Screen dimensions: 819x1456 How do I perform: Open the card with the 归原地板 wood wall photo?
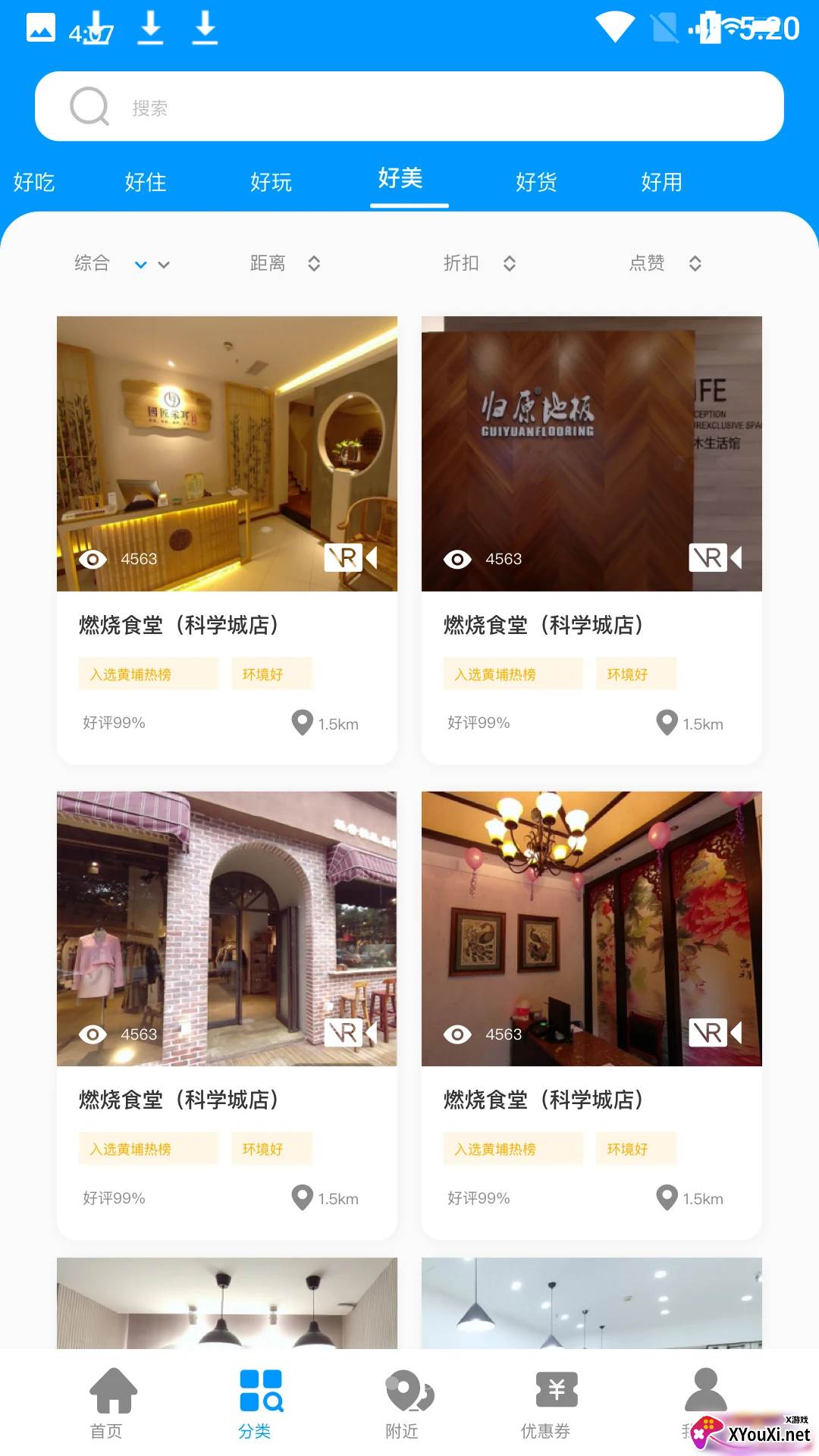coord(591,455)
